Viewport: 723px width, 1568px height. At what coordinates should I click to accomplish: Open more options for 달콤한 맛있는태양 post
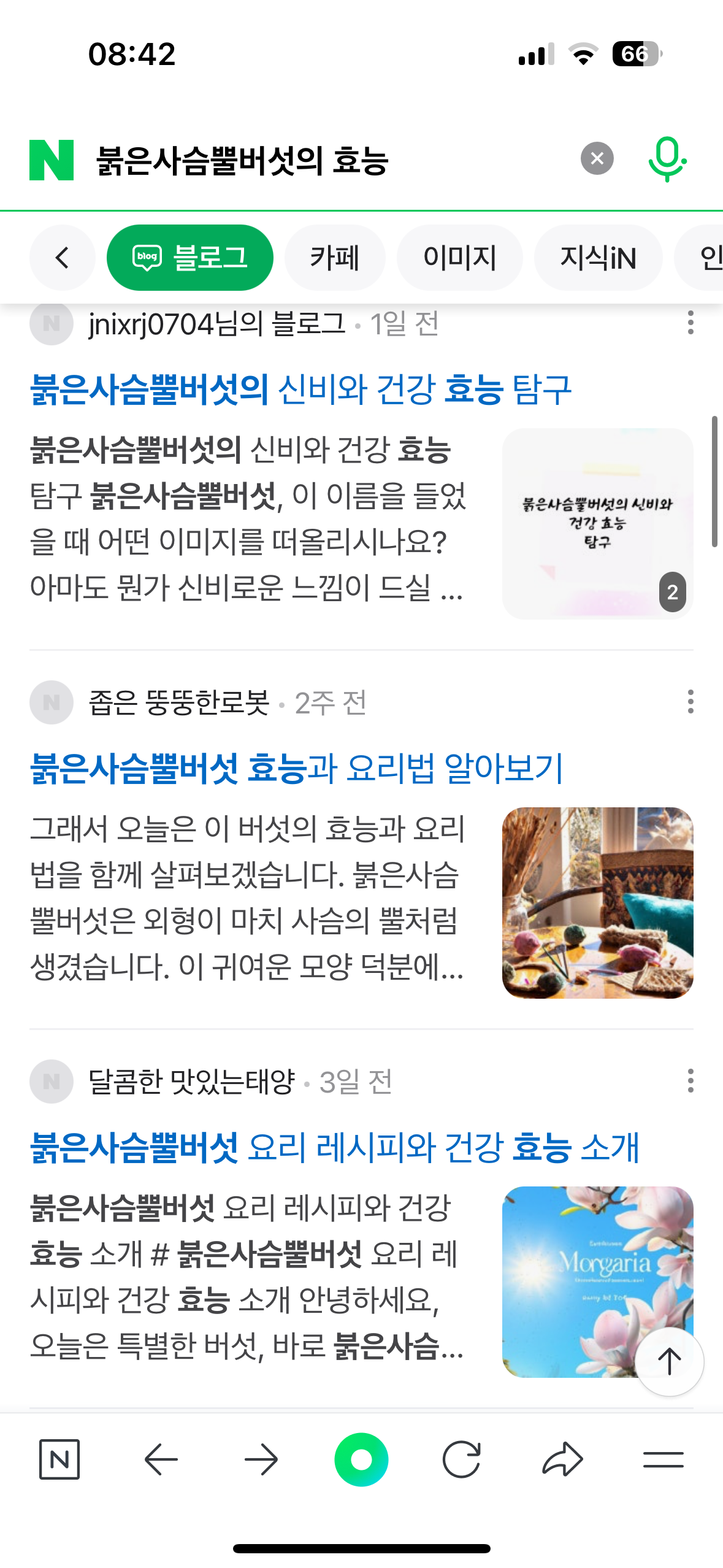click(x=690, y=1081)
